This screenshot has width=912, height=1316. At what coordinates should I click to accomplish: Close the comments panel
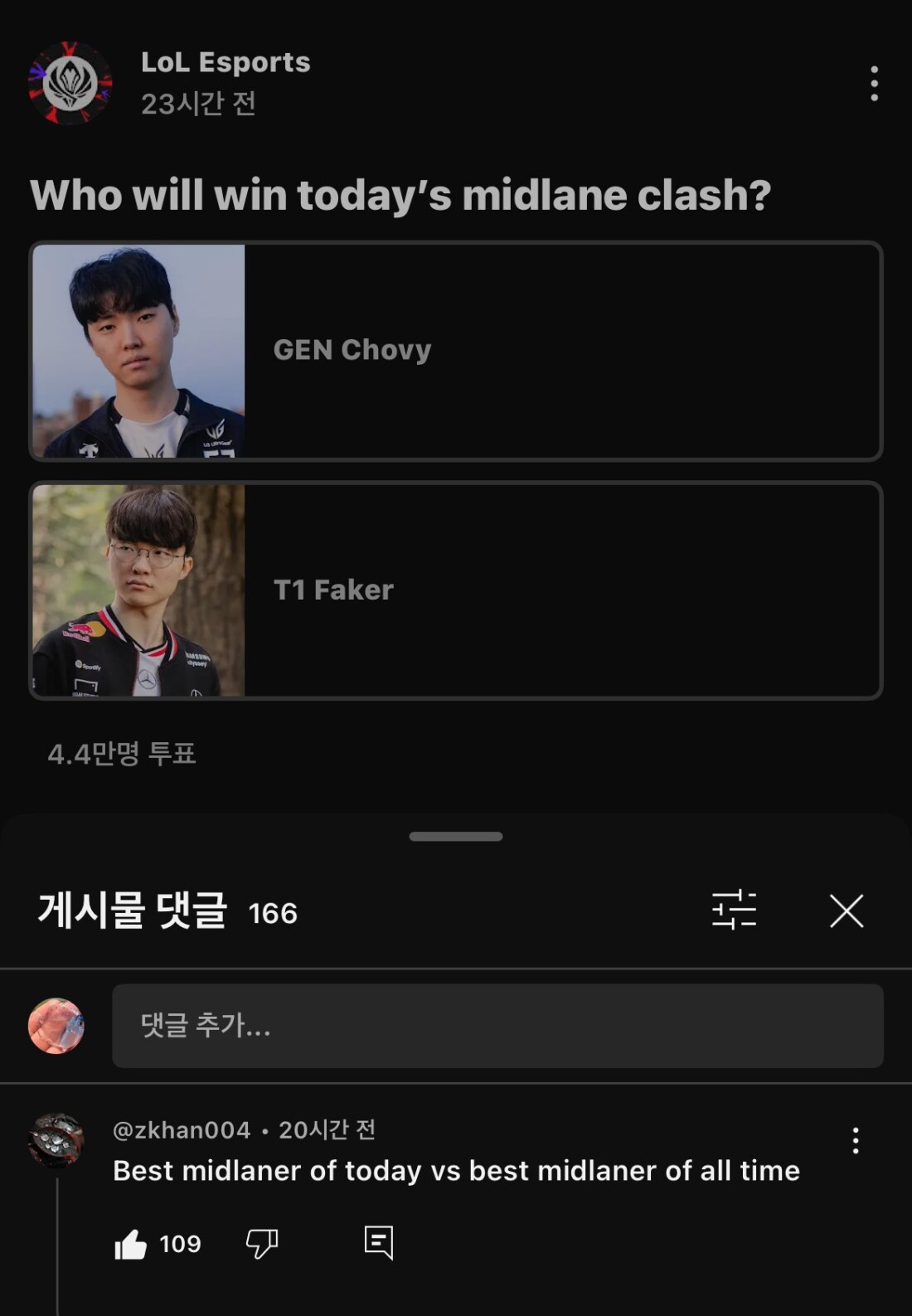847,911
